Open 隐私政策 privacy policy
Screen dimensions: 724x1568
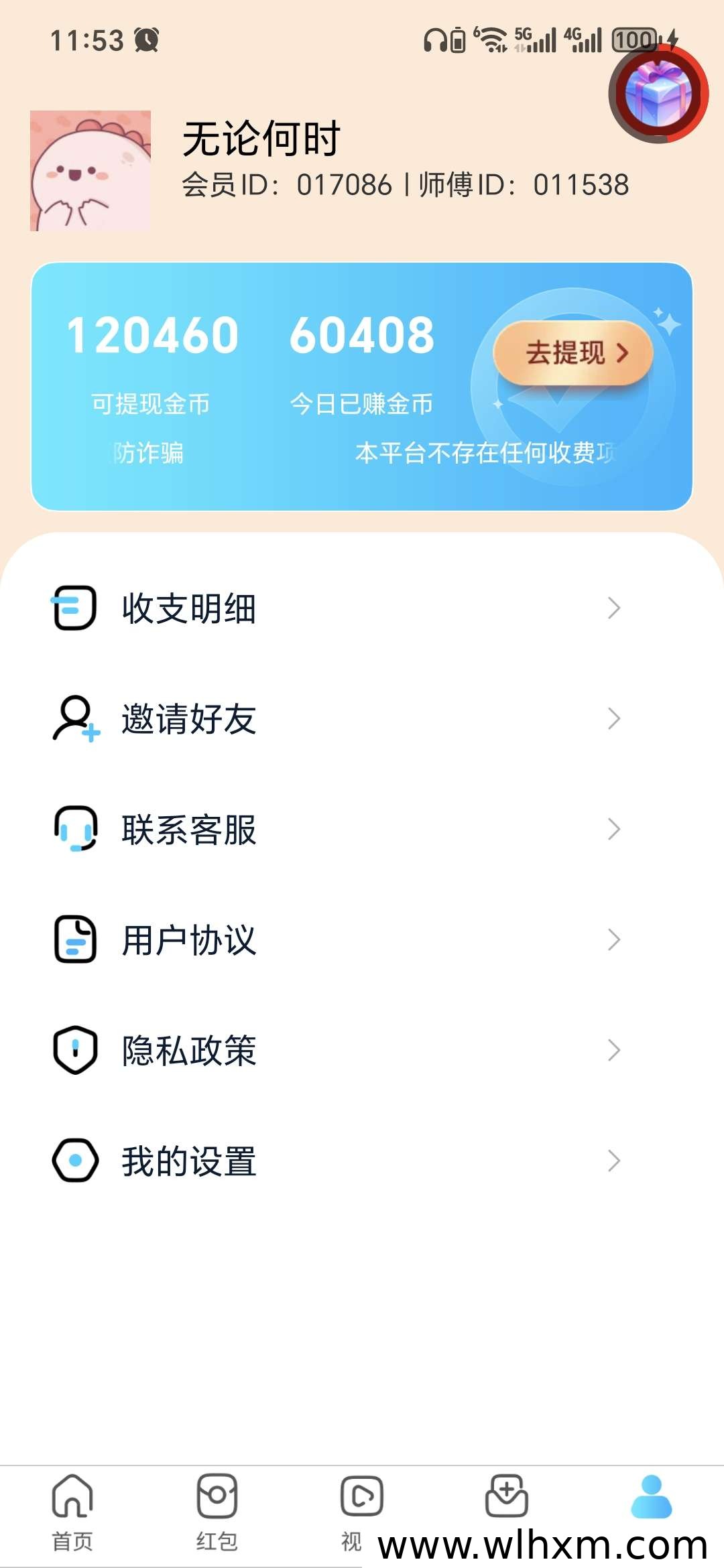(x=362, y=1050)
